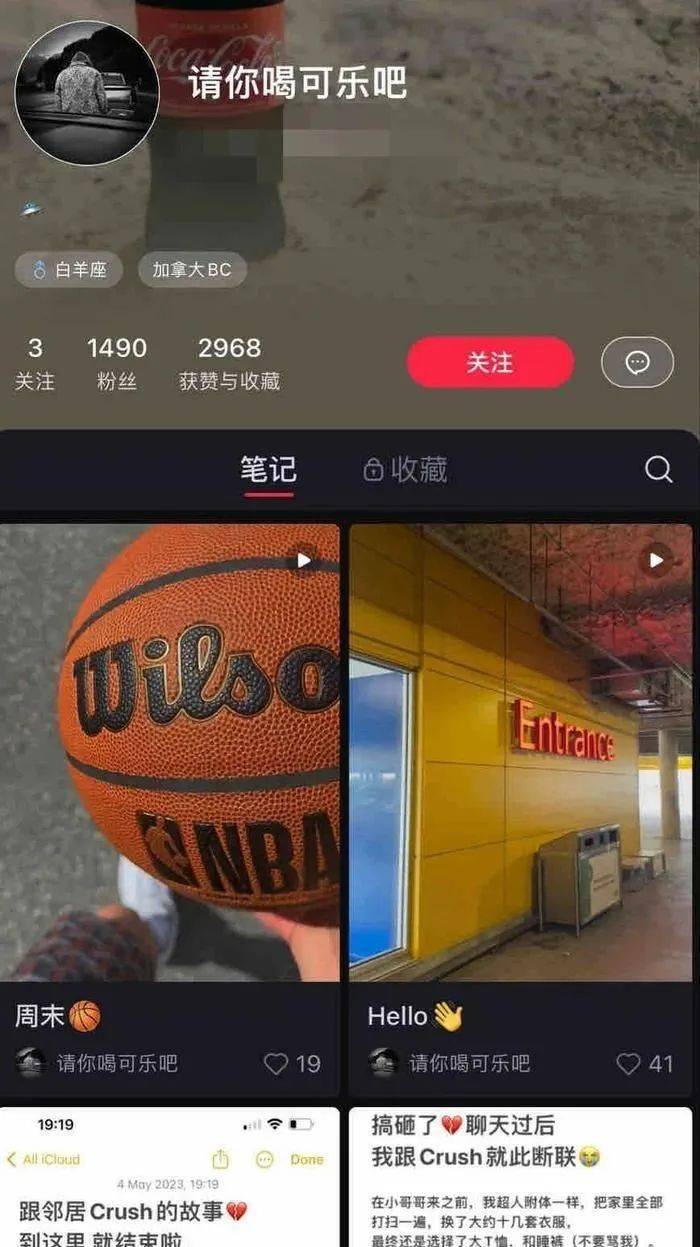This screenshot has width=700, height=1247.
Task: Switch to the 笔记 tab
Action: [x=268, y=469]
